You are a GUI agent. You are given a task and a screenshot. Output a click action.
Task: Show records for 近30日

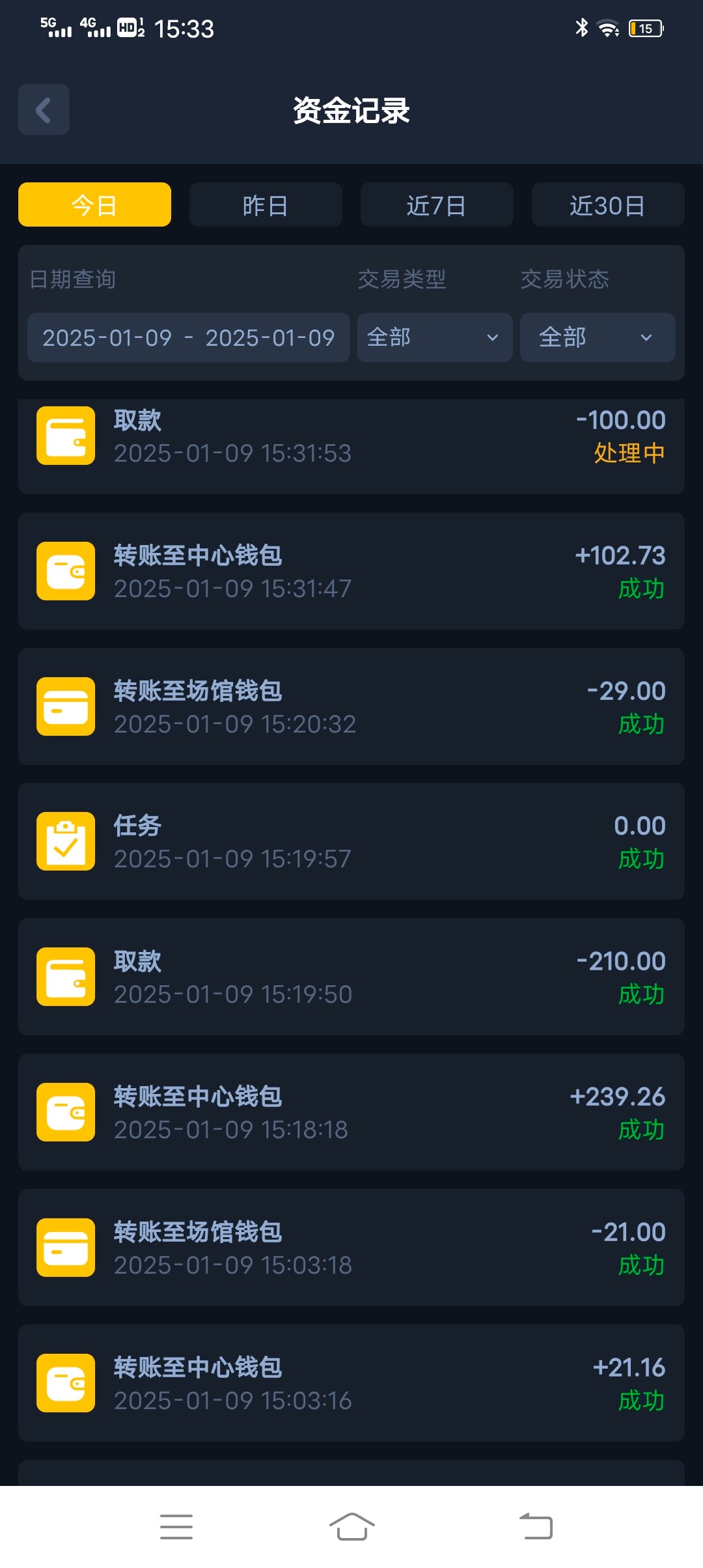tap(608, 205)
